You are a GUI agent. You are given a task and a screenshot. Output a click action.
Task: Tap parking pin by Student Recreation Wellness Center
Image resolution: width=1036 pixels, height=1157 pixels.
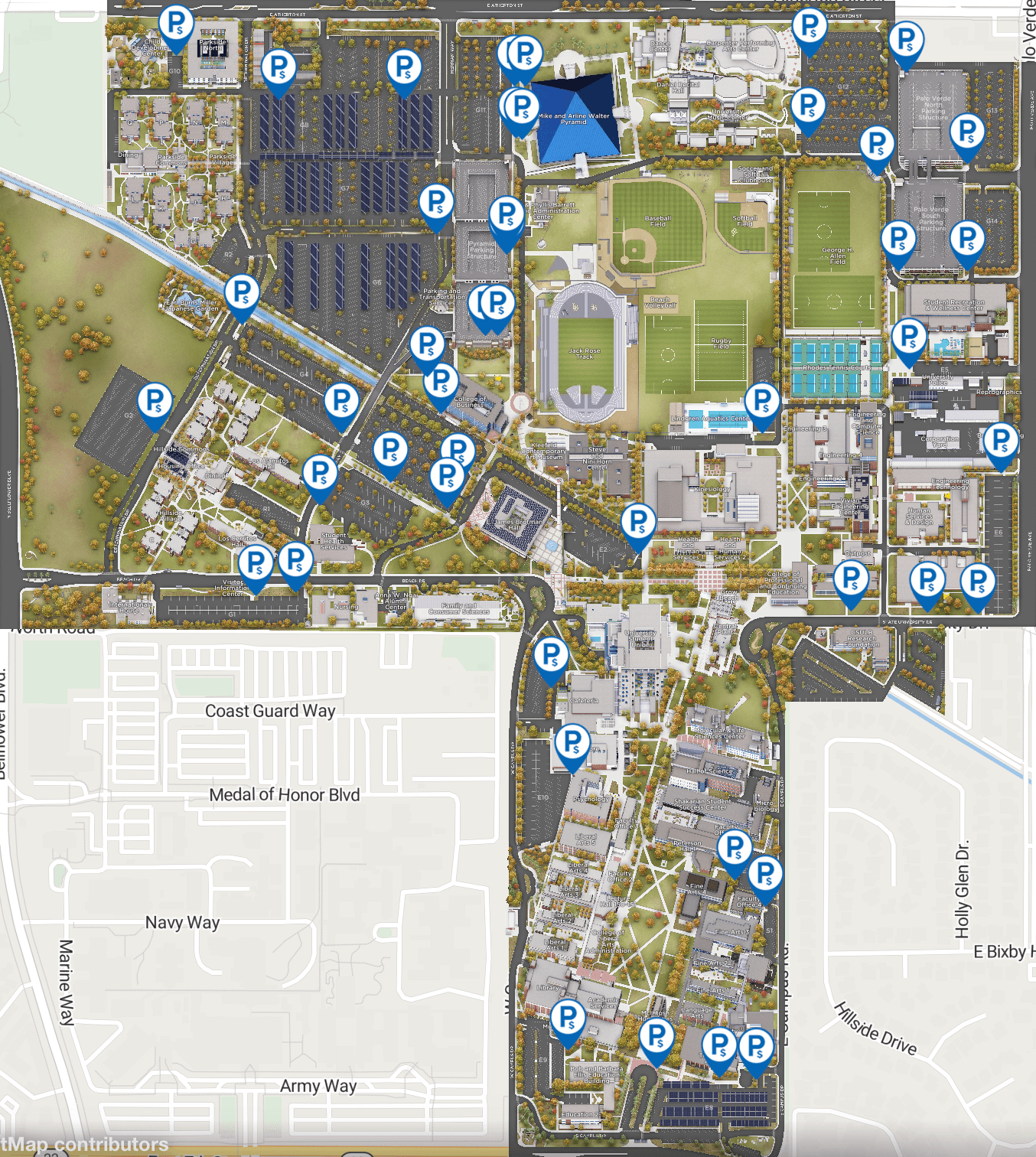(909, 337)
